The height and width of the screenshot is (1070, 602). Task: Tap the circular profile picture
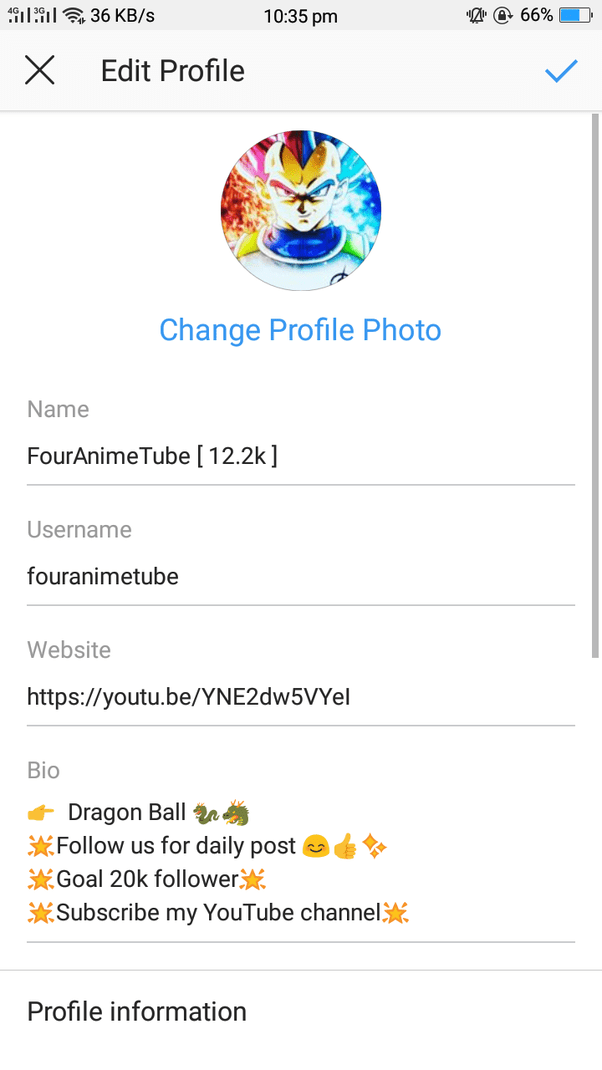tap(300, 211)
